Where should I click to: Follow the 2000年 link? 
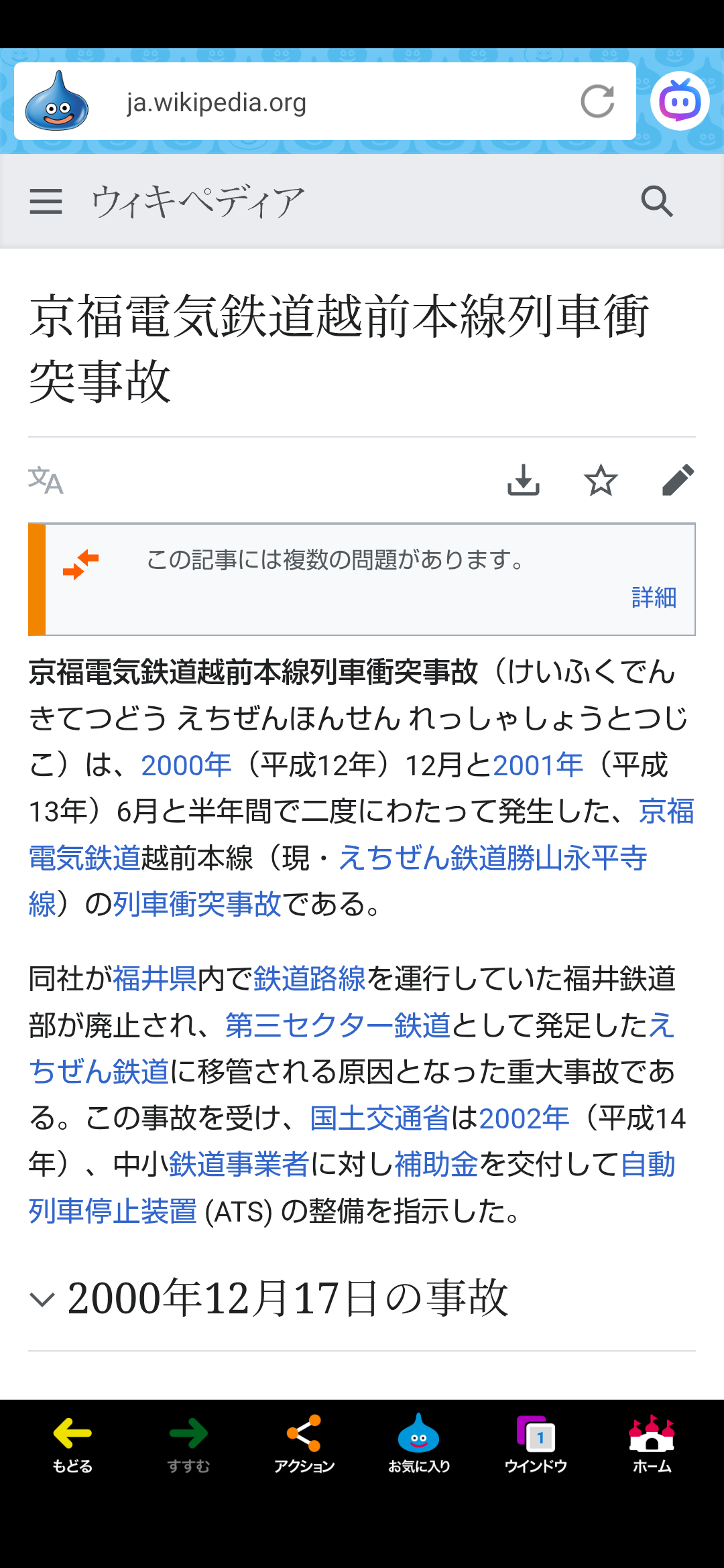(x=186, y=765)
